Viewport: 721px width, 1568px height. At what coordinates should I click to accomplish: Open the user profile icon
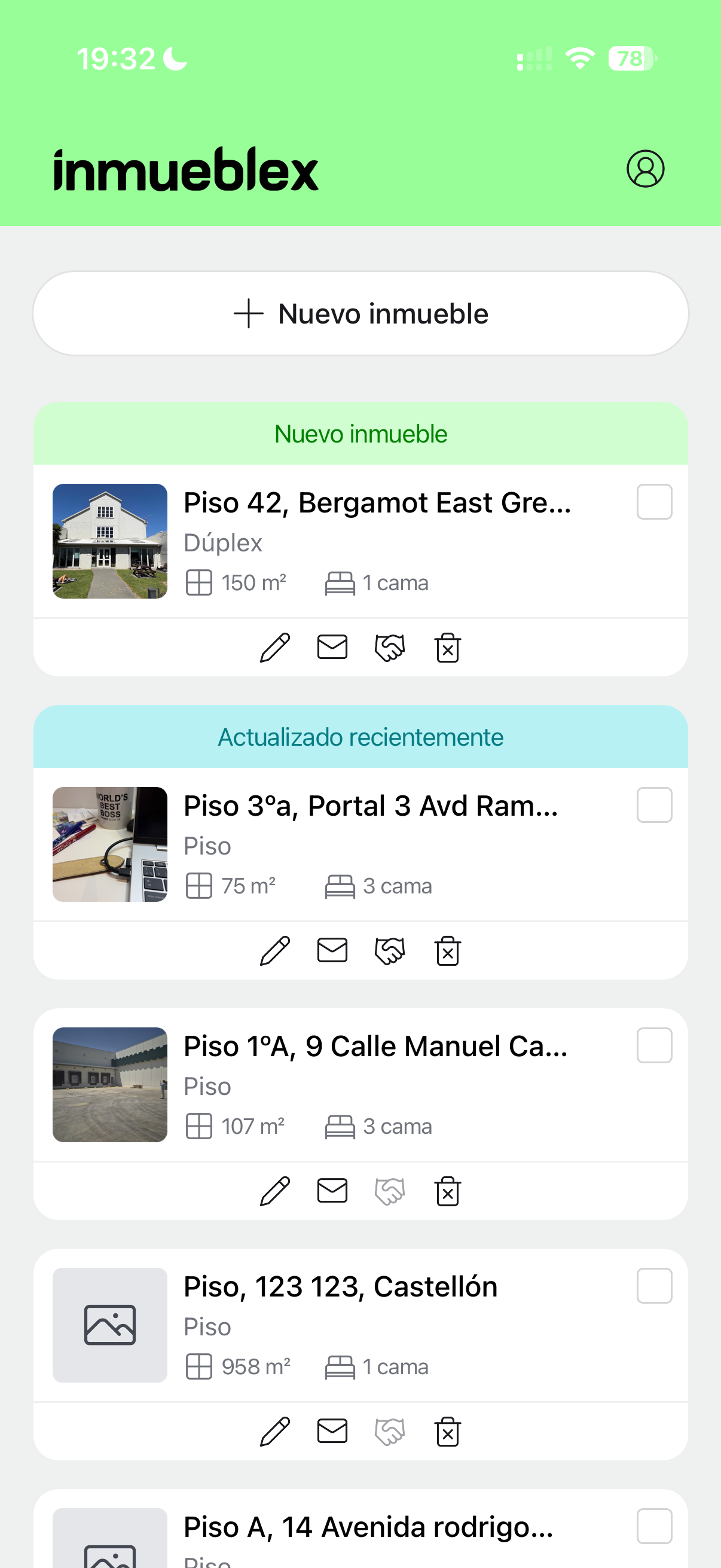[645, 169]
